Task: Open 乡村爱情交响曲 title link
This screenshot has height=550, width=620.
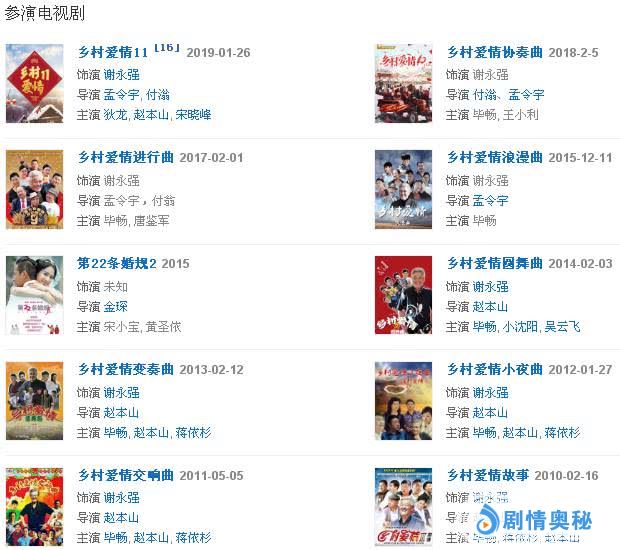Action: pyautogui.click(x=125, y=476)
